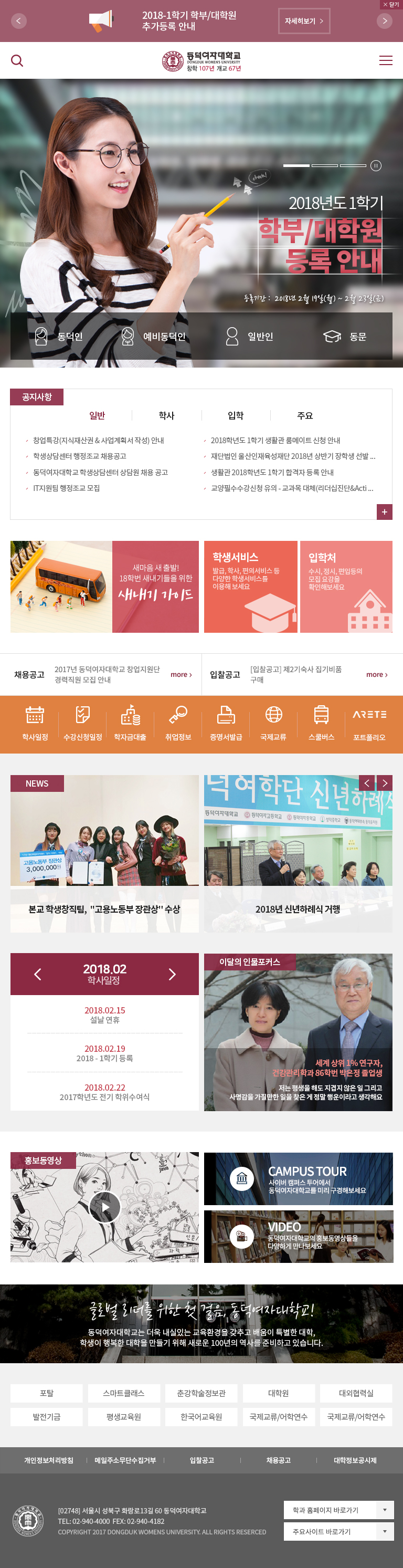Open the 학과 홈페이지 바로가기 dropdown
The height and width of the screenshot is (1568, 403).
tap(338, 1510)
